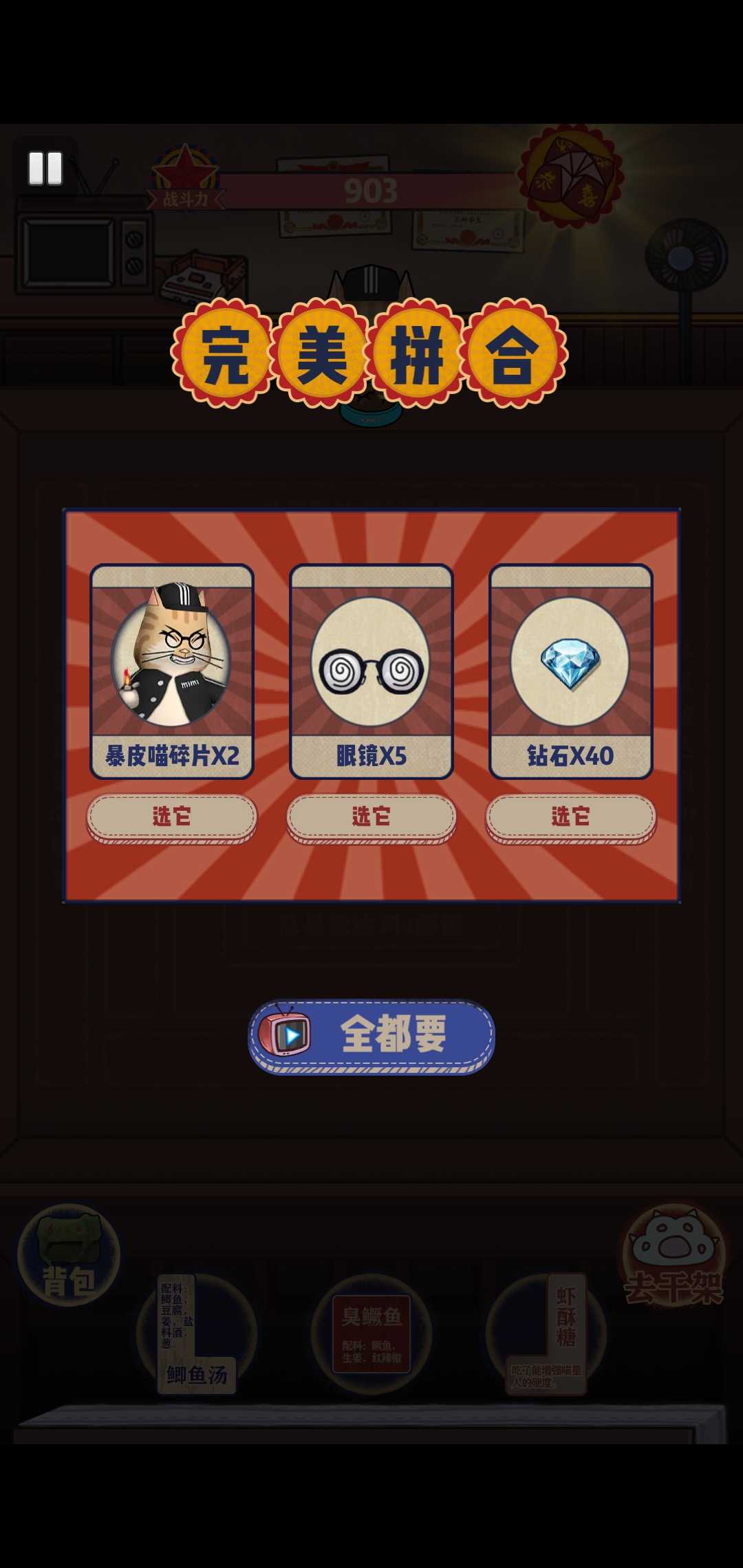
Task: Open the 钻石 reward card
Action: pos(570,671)
